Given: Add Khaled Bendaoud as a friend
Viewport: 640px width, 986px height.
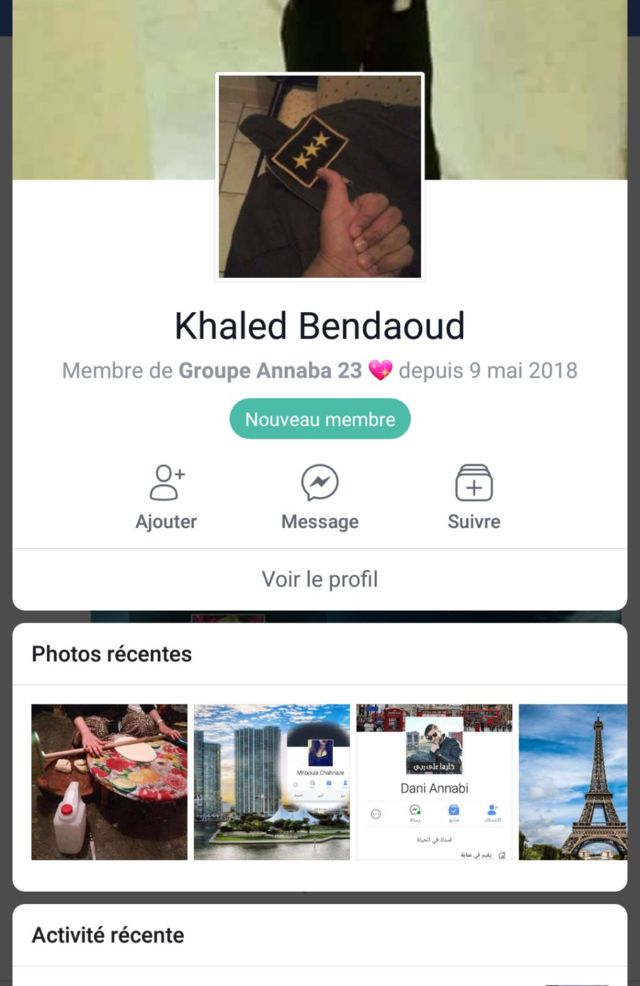Looking at the screenshot, I should click(x=166, y=496).
